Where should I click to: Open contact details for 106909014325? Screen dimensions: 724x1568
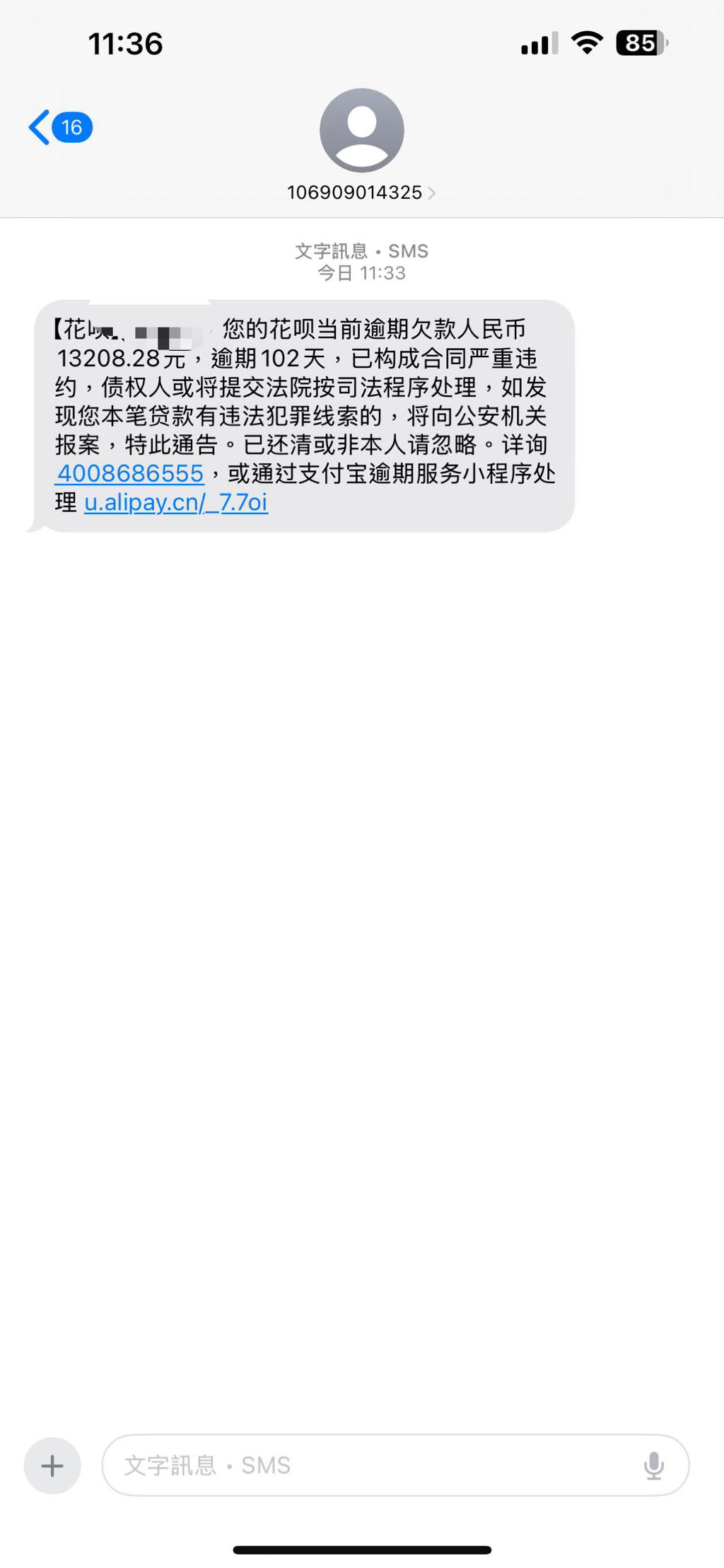[353, 192]
